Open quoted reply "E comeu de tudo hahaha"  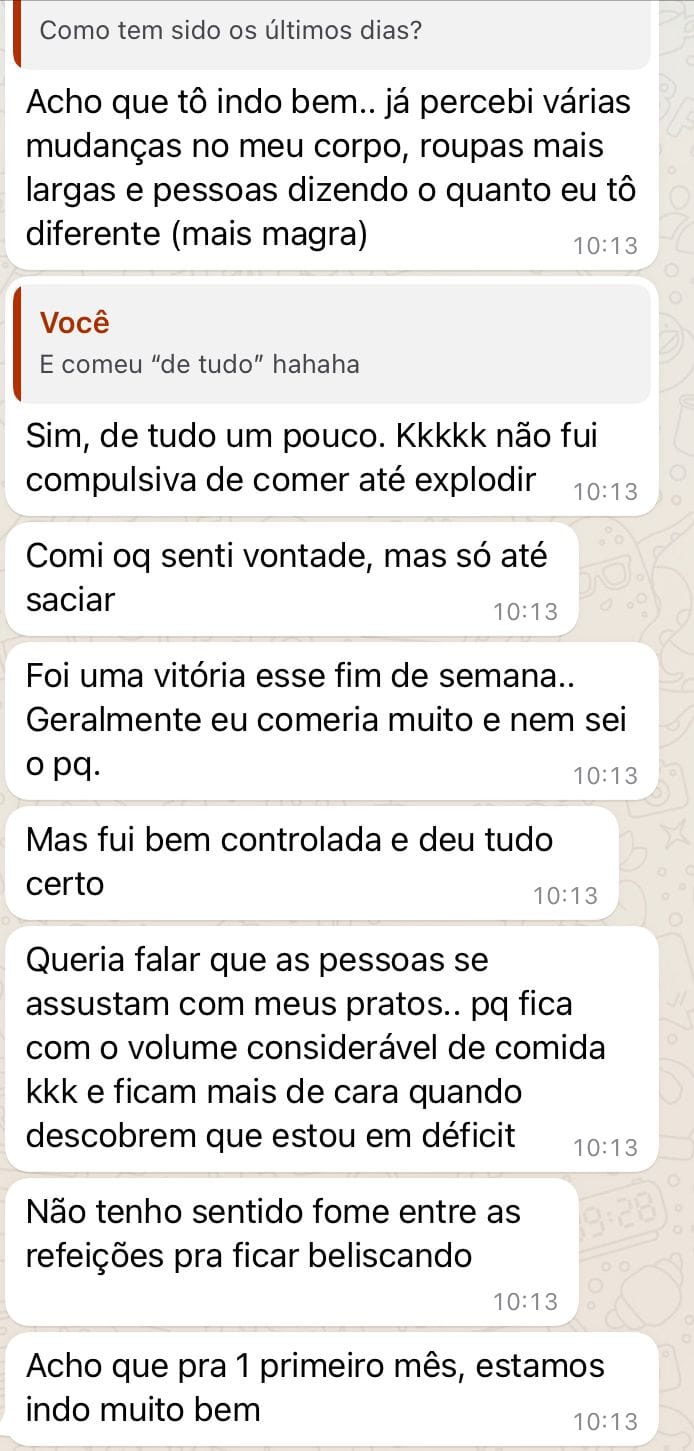[332, 343]
